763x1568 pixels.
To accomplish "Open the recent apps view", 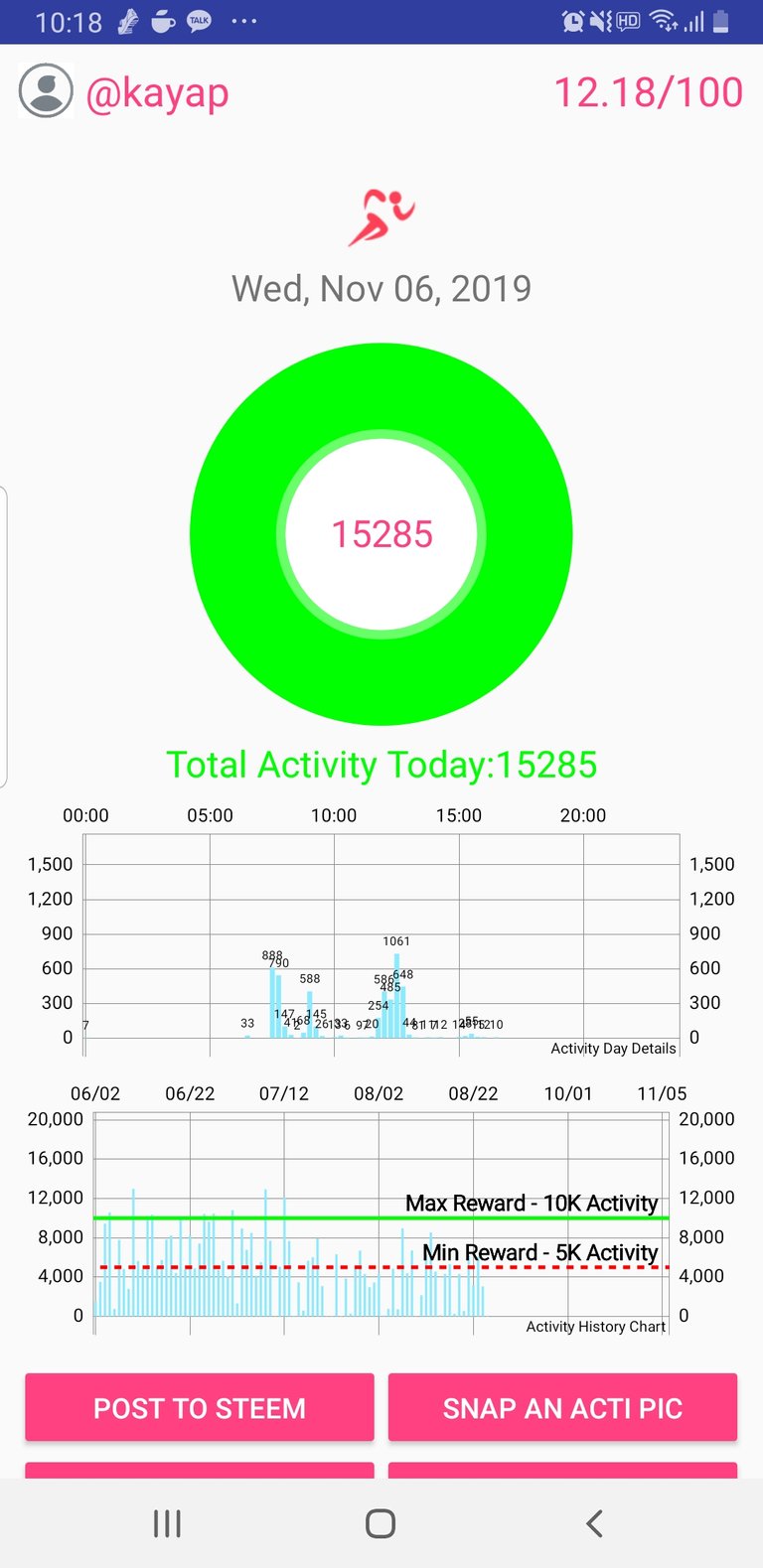I will (x=167, y=1523).
